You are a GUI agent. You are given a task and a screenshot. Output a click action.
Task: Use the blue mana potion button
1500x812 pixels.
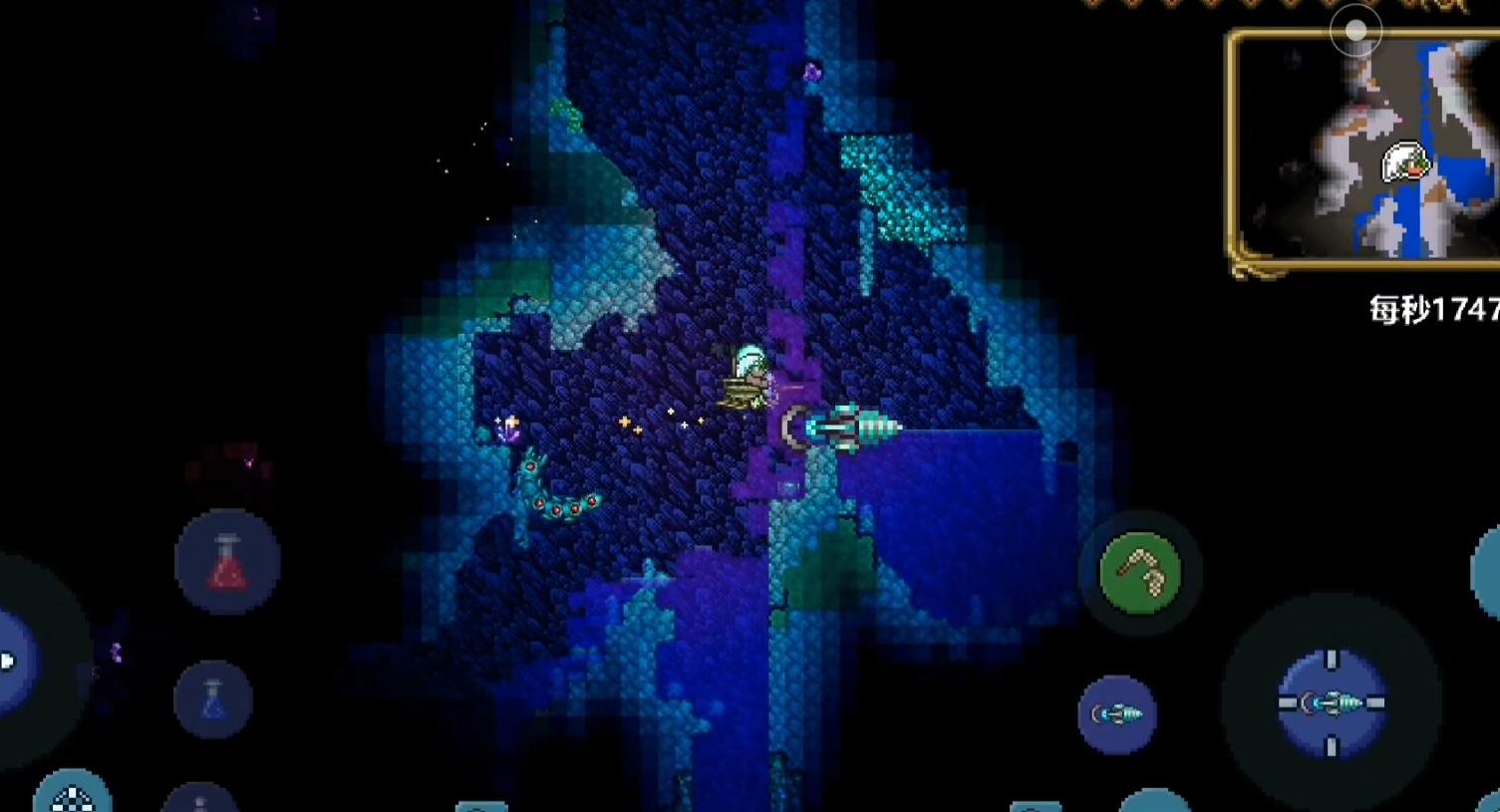pos(213,698)
